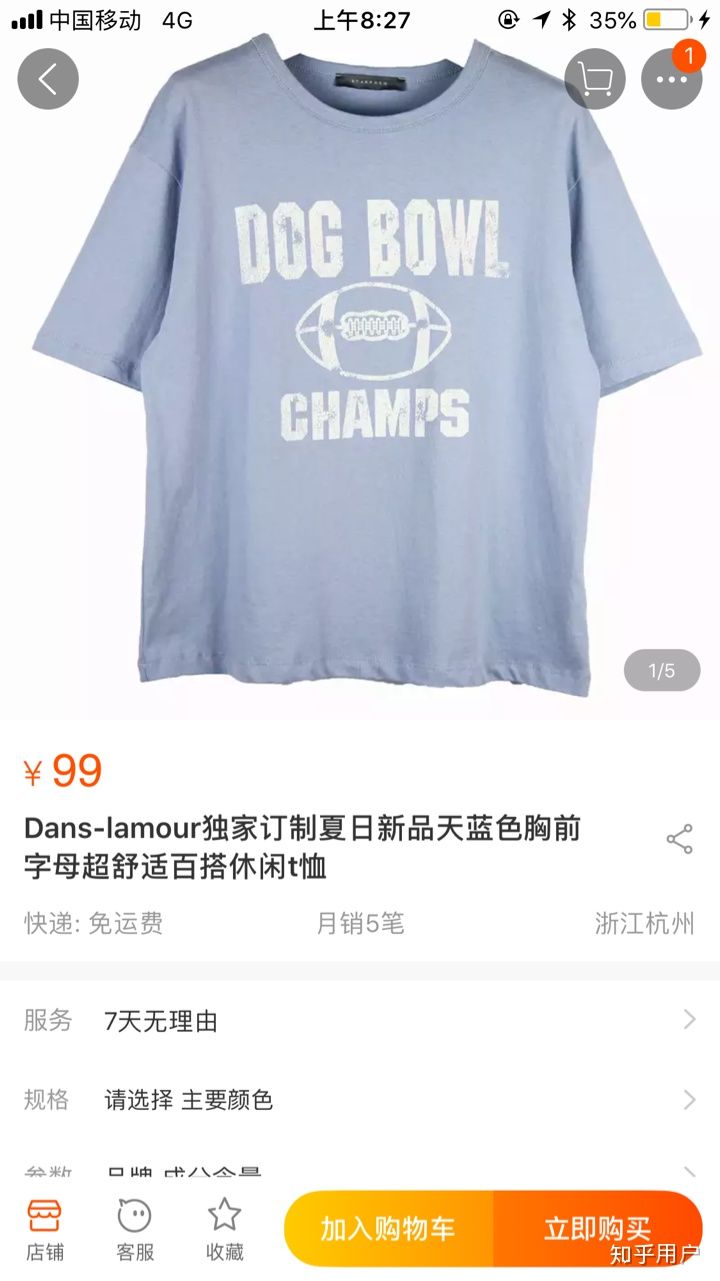The width and height of the screenshot is (720, 1281).
Task: Open the shopping cart
Action: [595, 79]
